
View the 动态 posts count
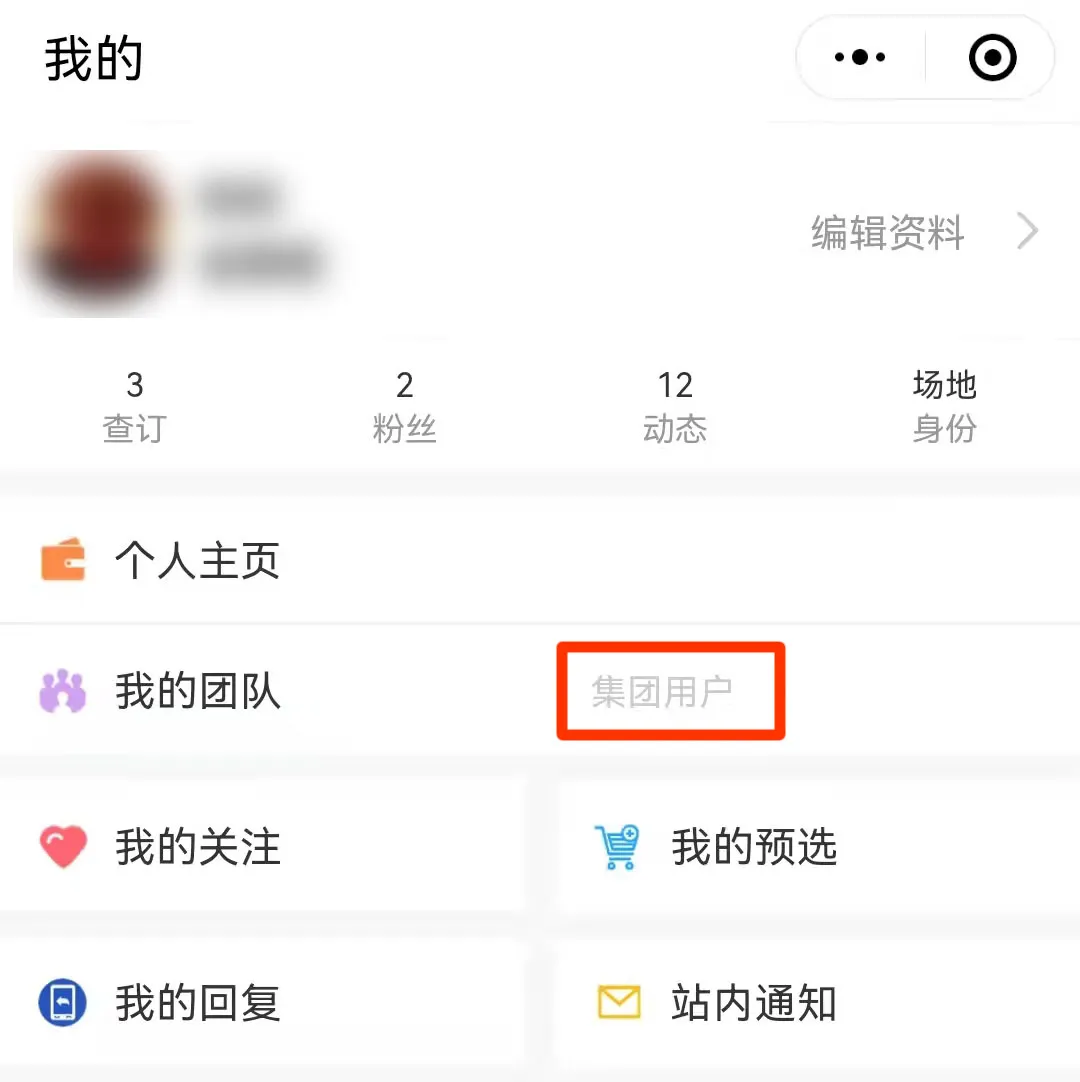pos(674,406)
